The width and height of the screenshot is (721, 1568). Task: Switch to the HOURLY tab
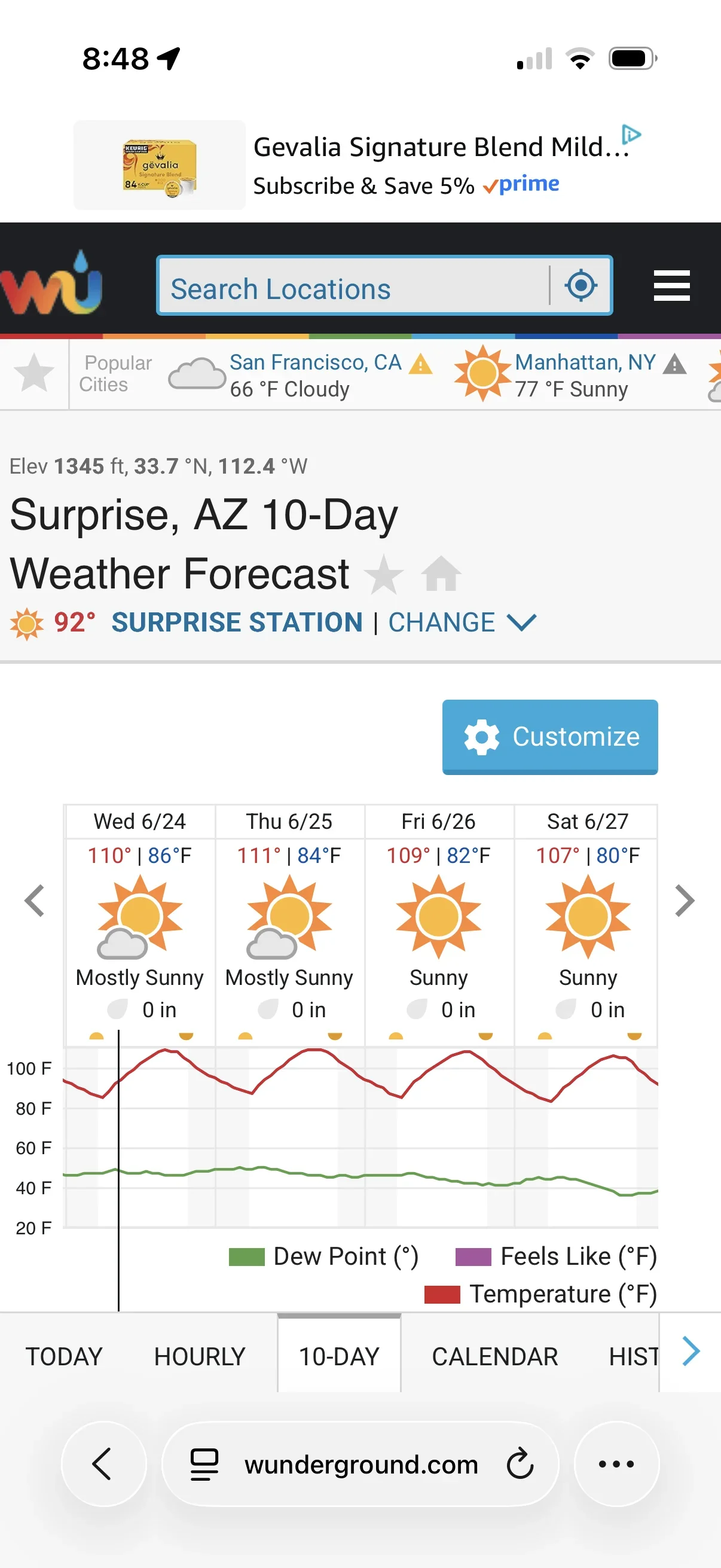coord(200,1356)
